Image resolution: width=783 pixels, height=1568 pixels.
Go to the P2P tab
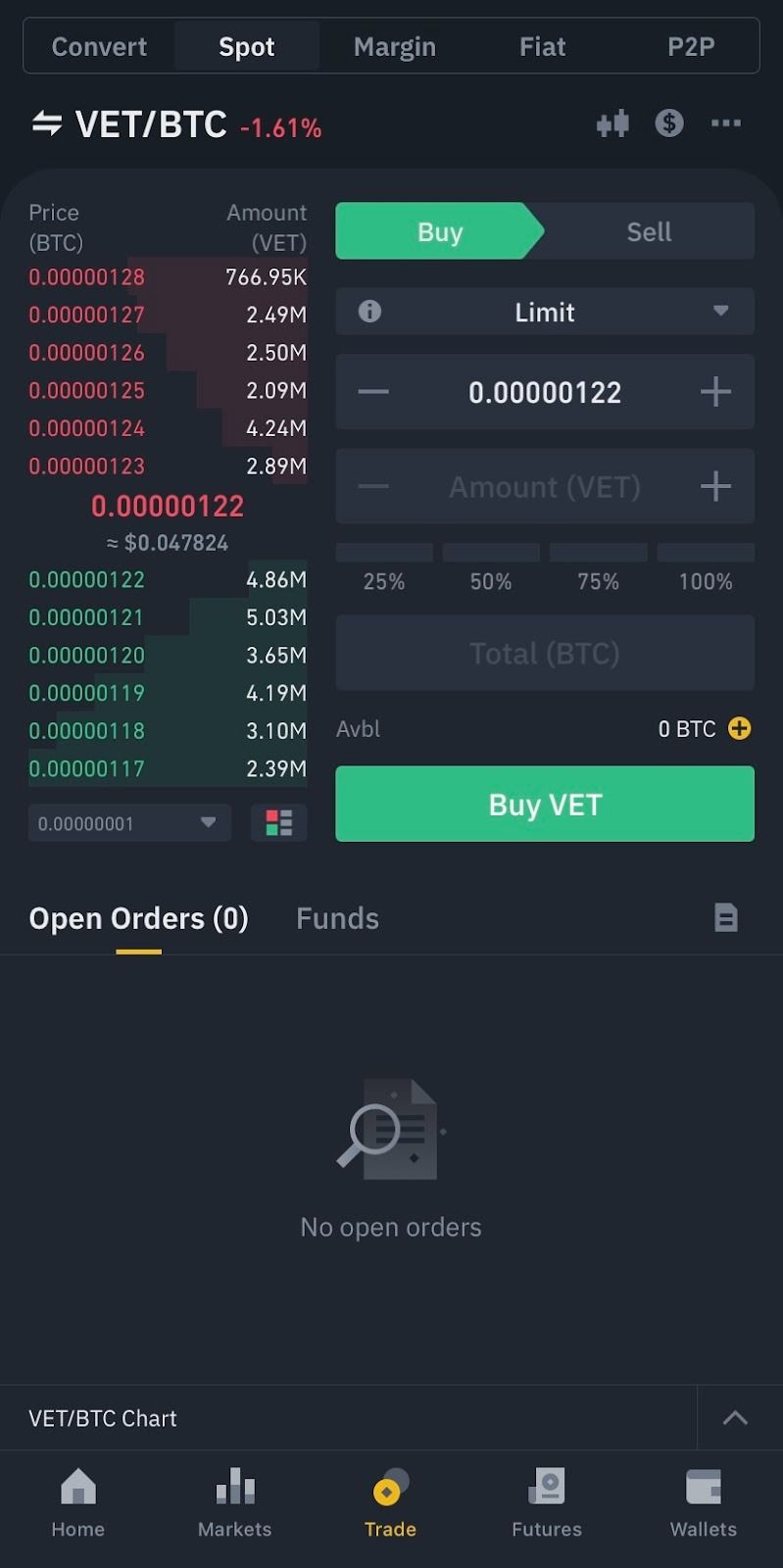click(x=690, y=47)
